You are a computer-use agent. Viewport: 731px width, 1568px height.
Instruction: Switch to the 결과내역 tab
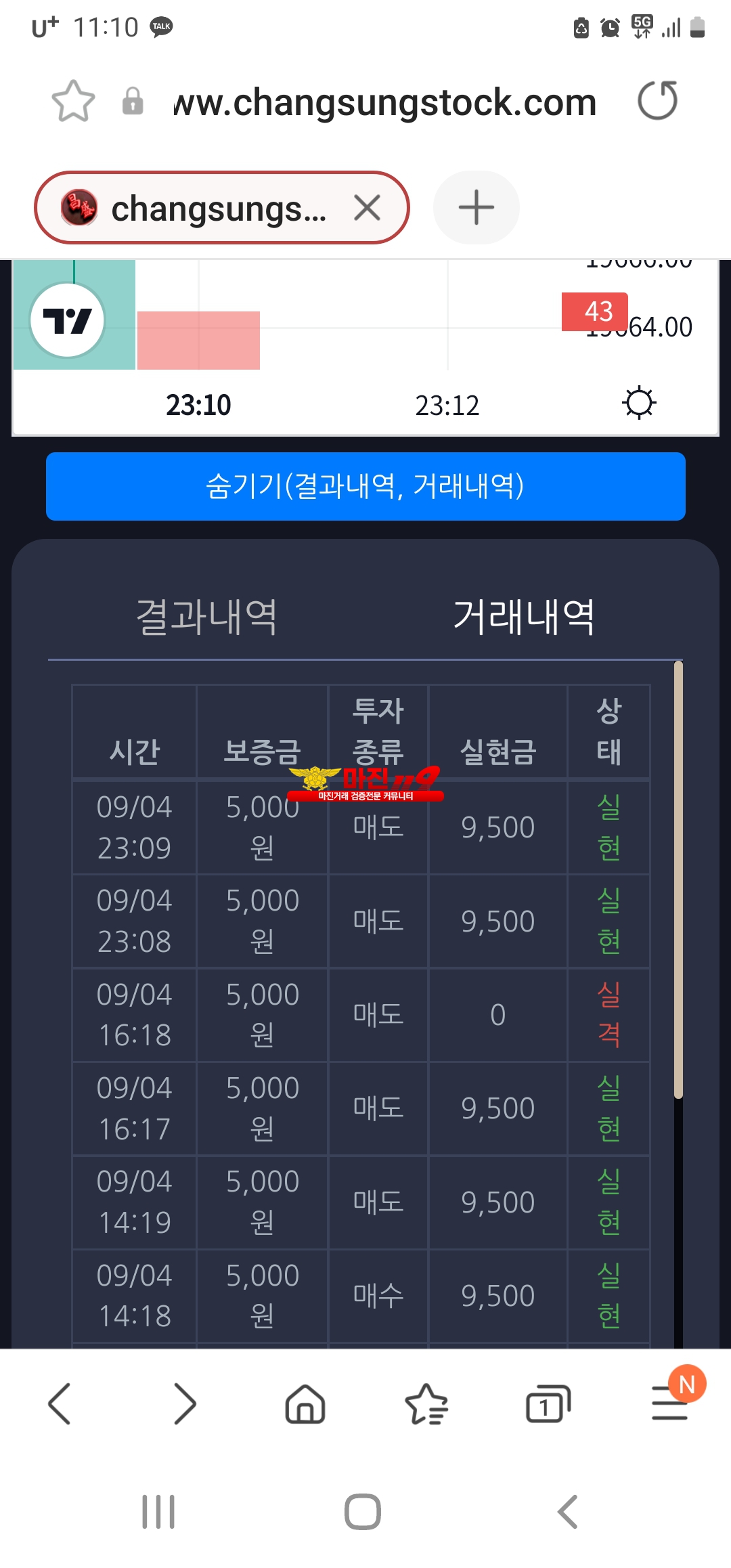(206, 617)
